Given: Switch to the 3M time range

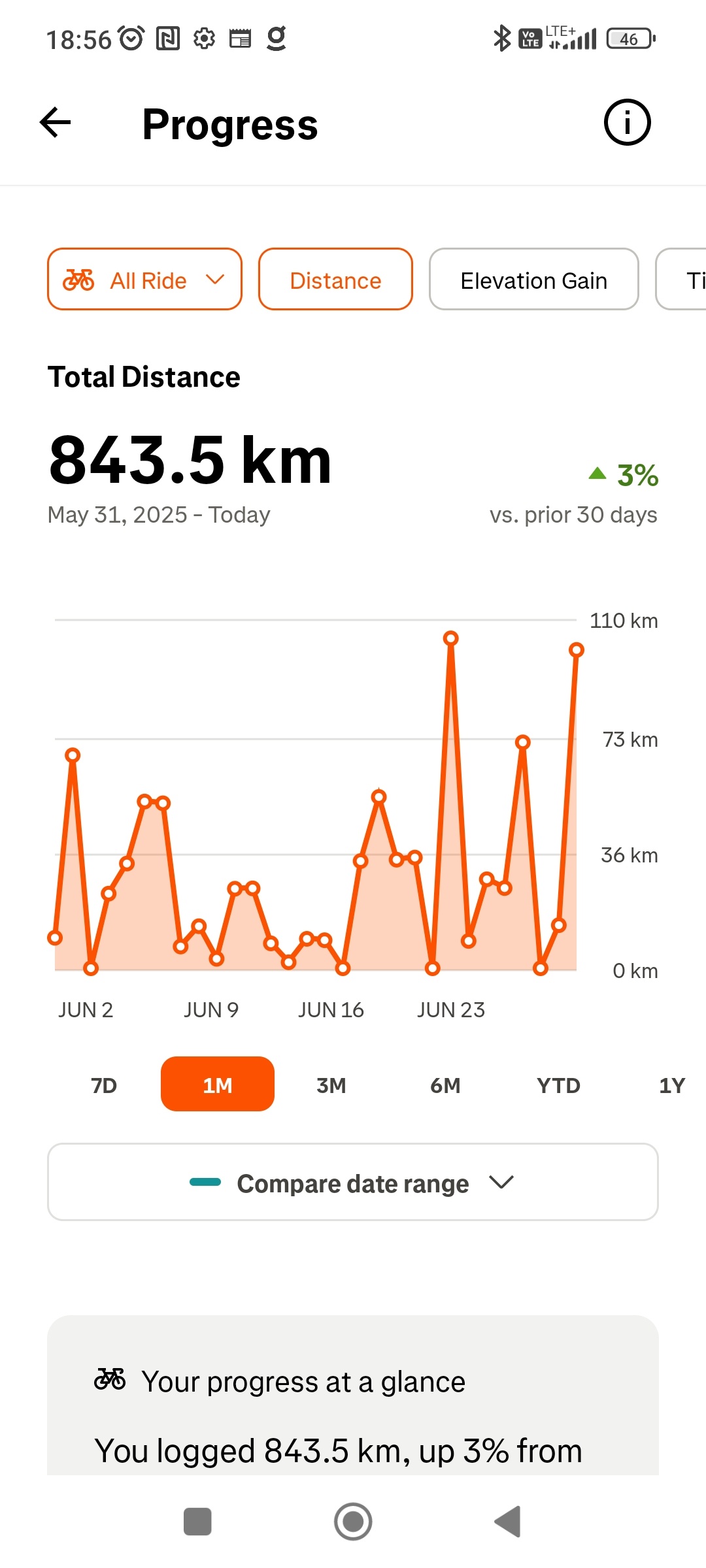Looking at the screenshot, I should 331,1085.
